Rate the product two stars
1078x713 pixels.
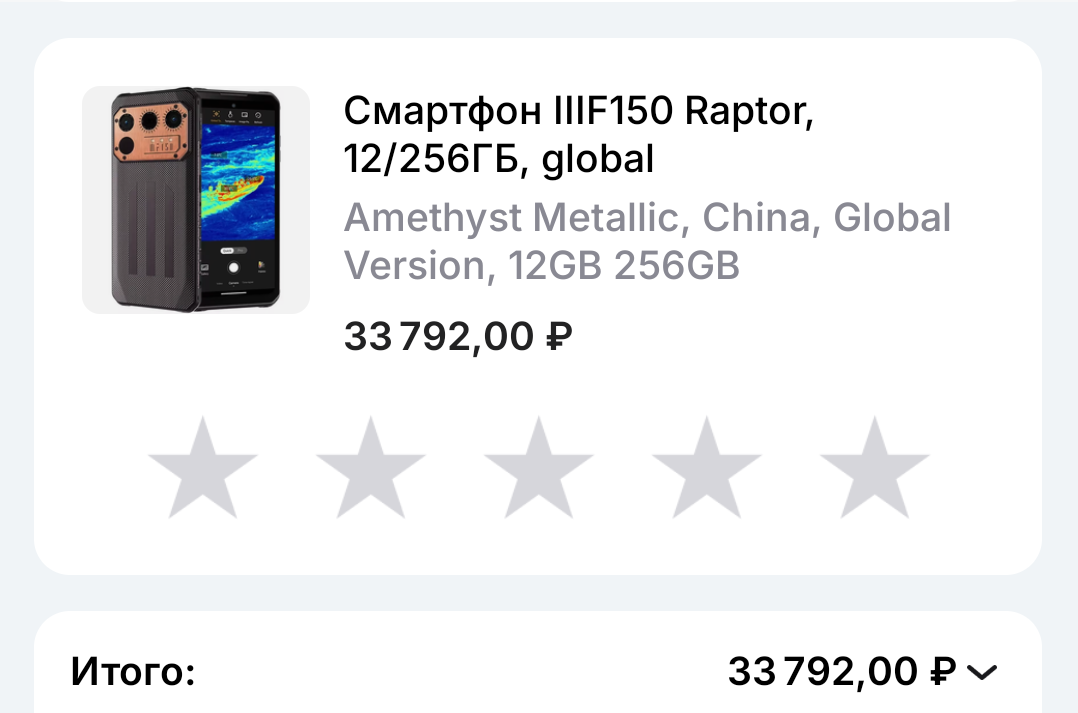coord(371,468)
